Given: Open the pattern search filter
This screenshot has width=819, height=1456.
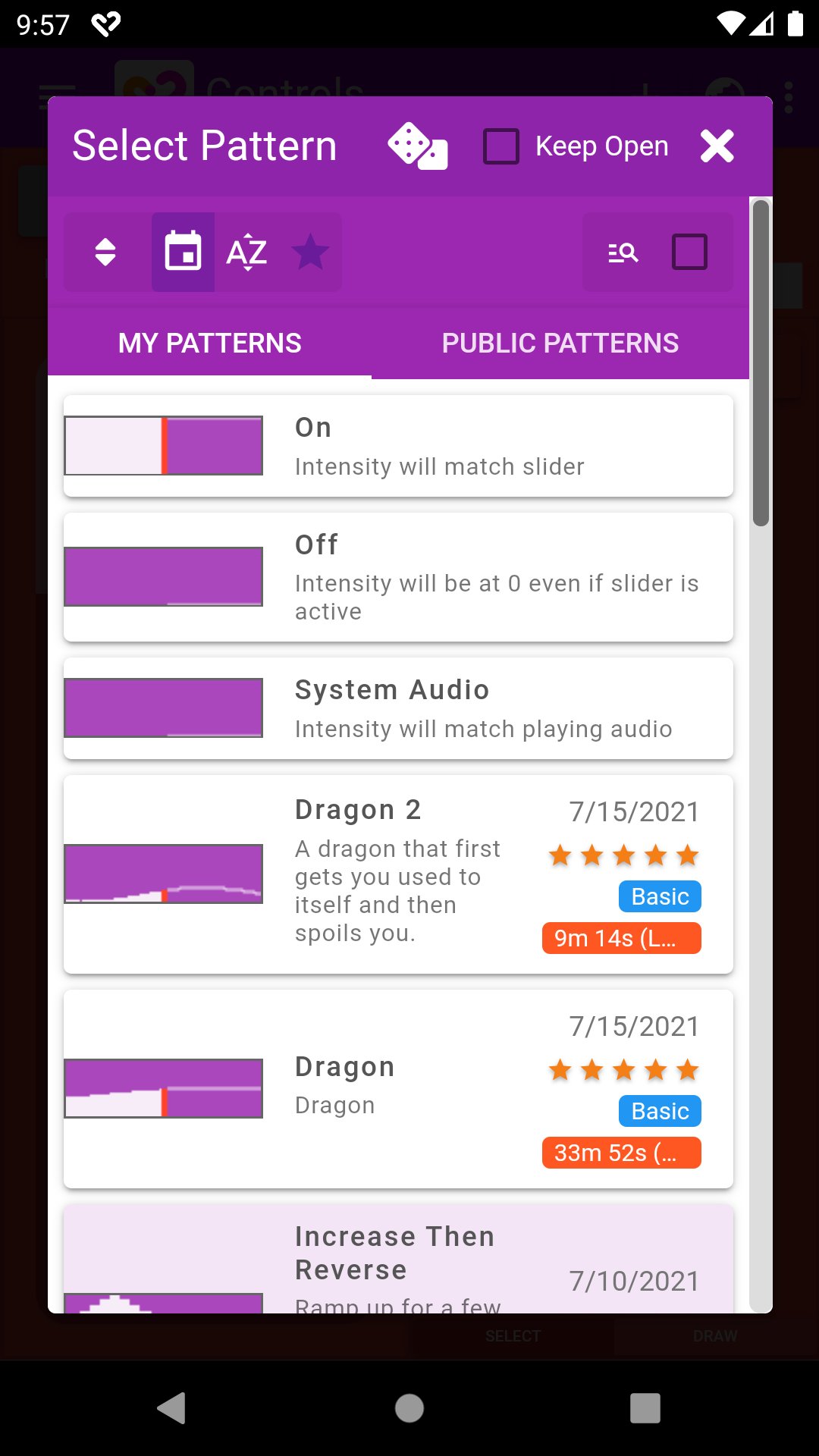Looking at the screenshot, I should coord(623,253).
